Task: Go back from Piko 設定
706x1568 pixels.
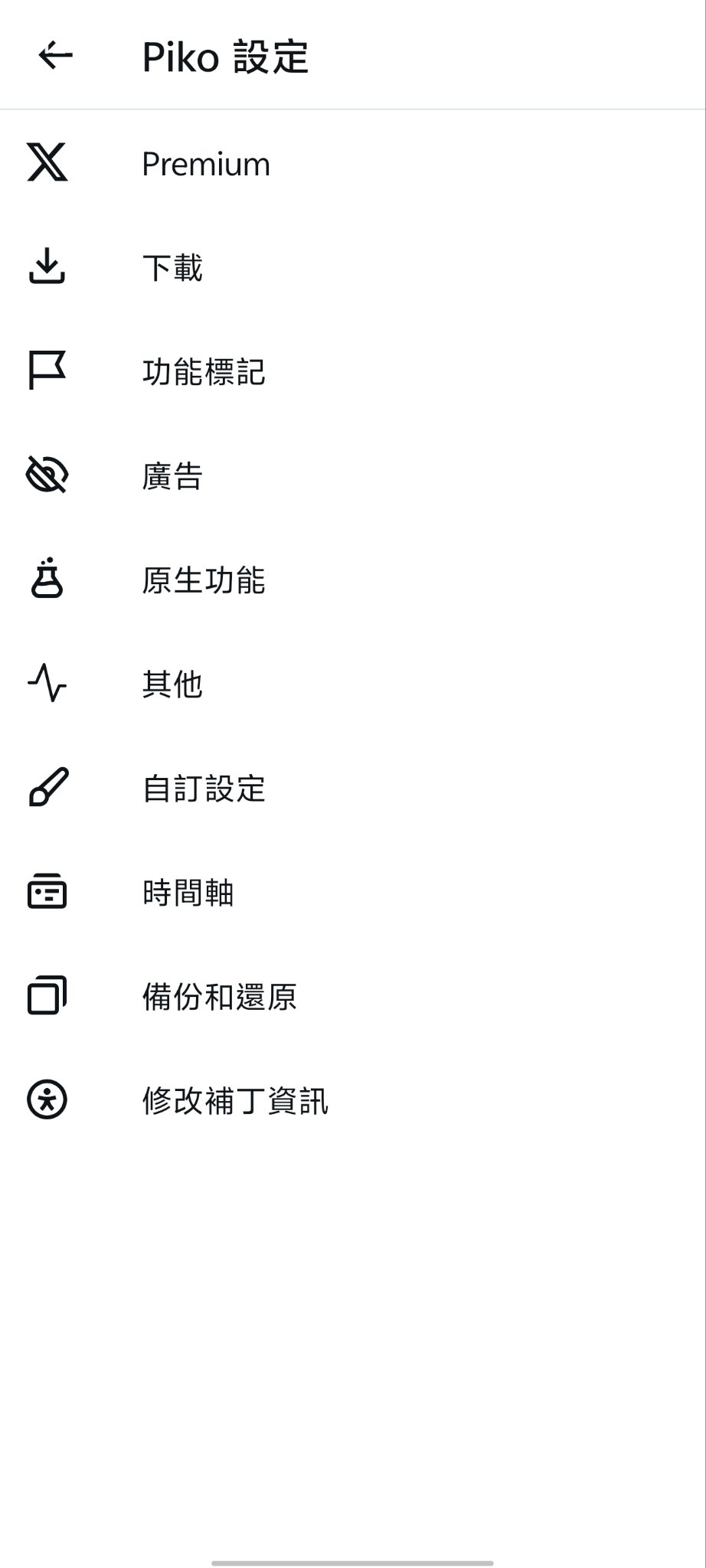Action: tap(56, 56)
